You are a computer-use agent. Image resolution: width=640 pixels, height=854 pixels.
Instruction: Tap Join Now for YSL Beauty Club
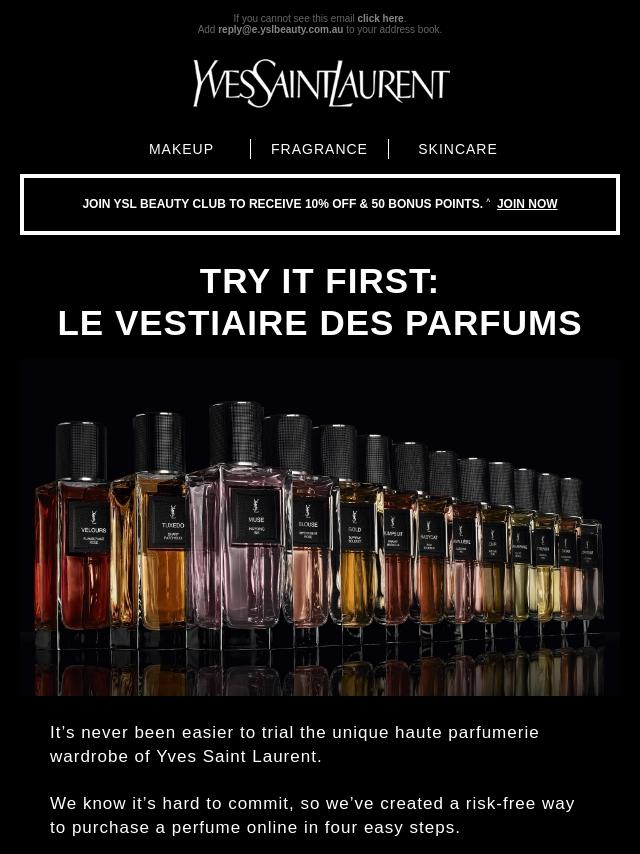[527, 204]
